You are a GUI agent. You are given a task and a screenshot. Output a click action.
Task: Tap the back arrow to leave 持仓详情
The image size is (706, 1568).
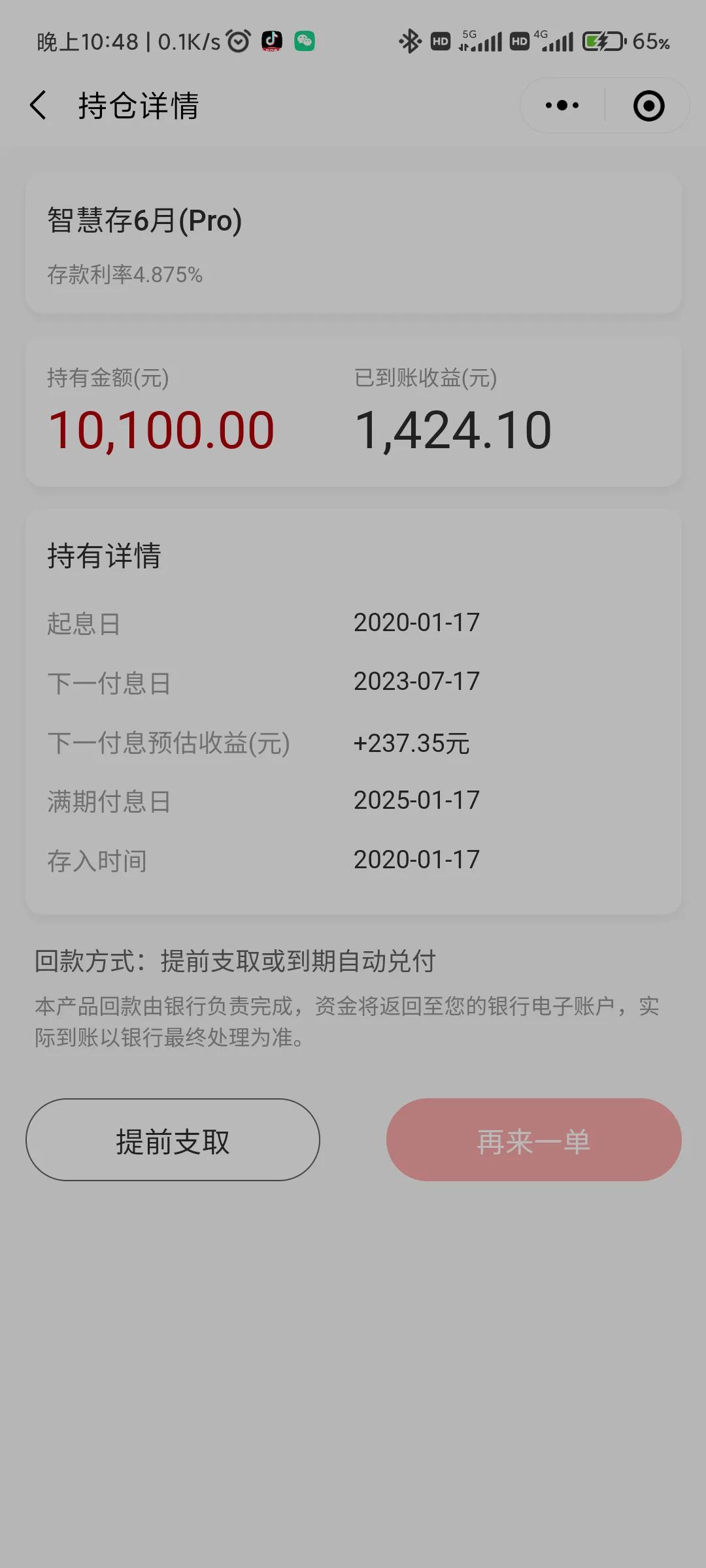point(37,105)
